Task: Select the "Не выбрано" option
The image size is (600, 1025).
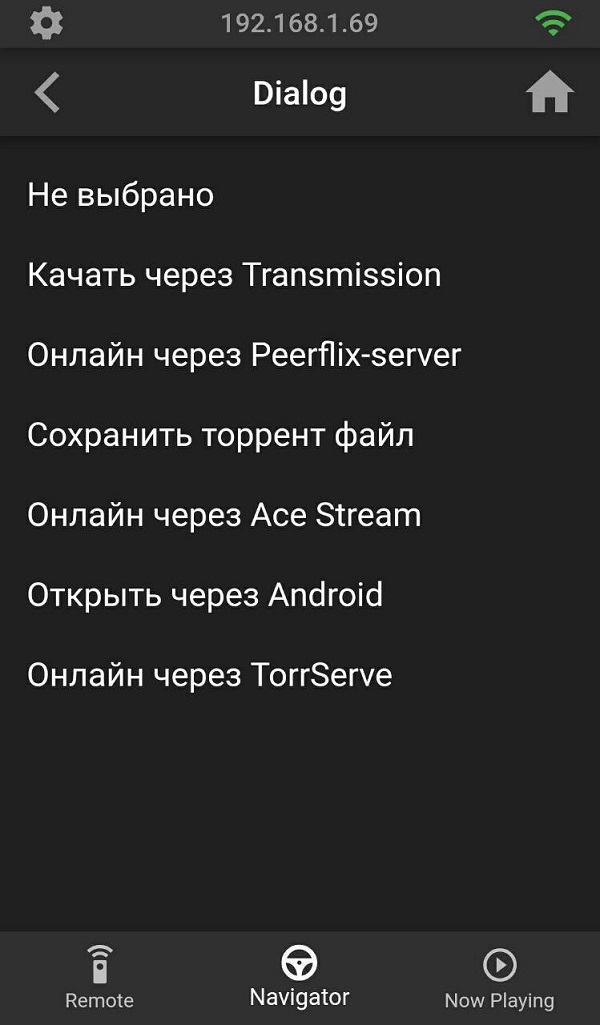Action: tap(300, 195)
